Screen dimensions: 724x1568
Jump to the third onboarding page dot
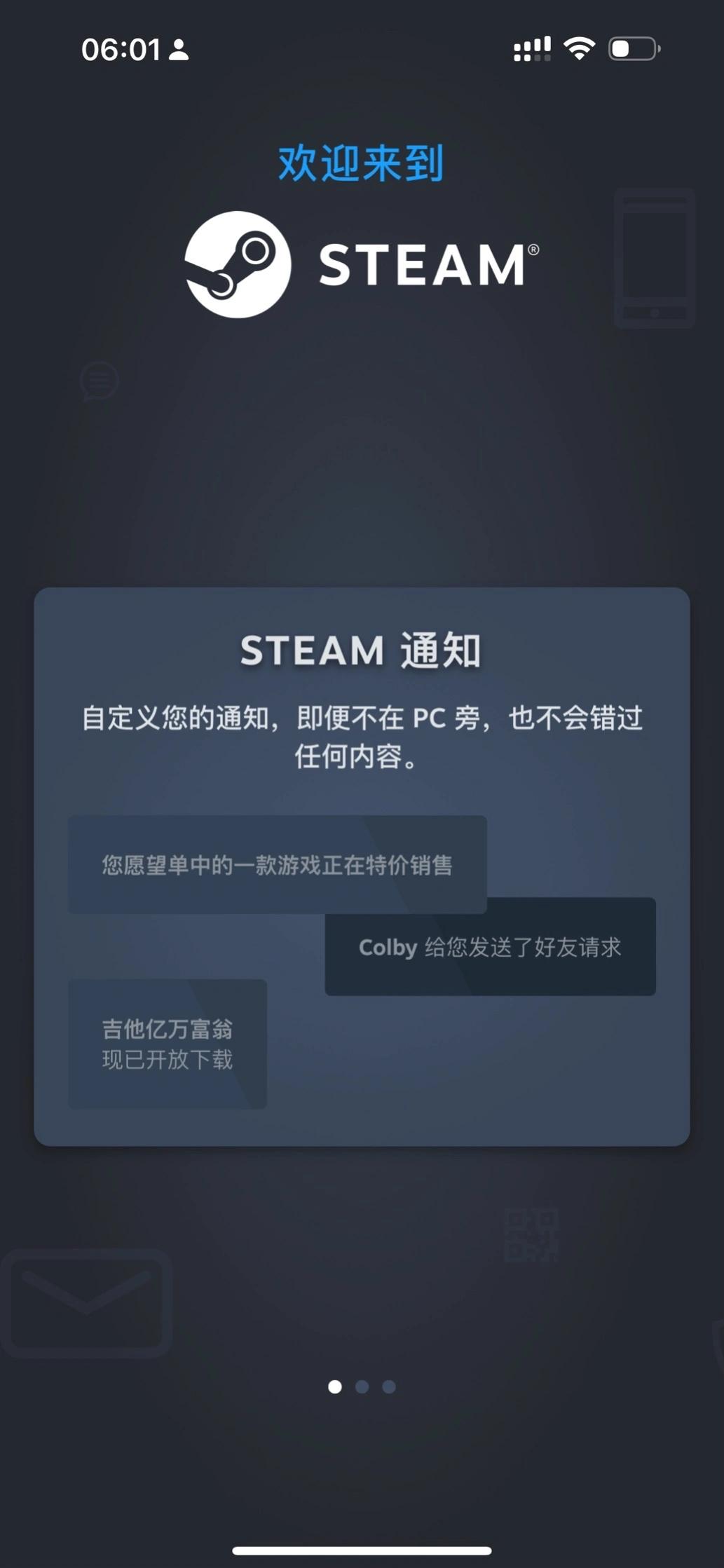coord(389,1386)
